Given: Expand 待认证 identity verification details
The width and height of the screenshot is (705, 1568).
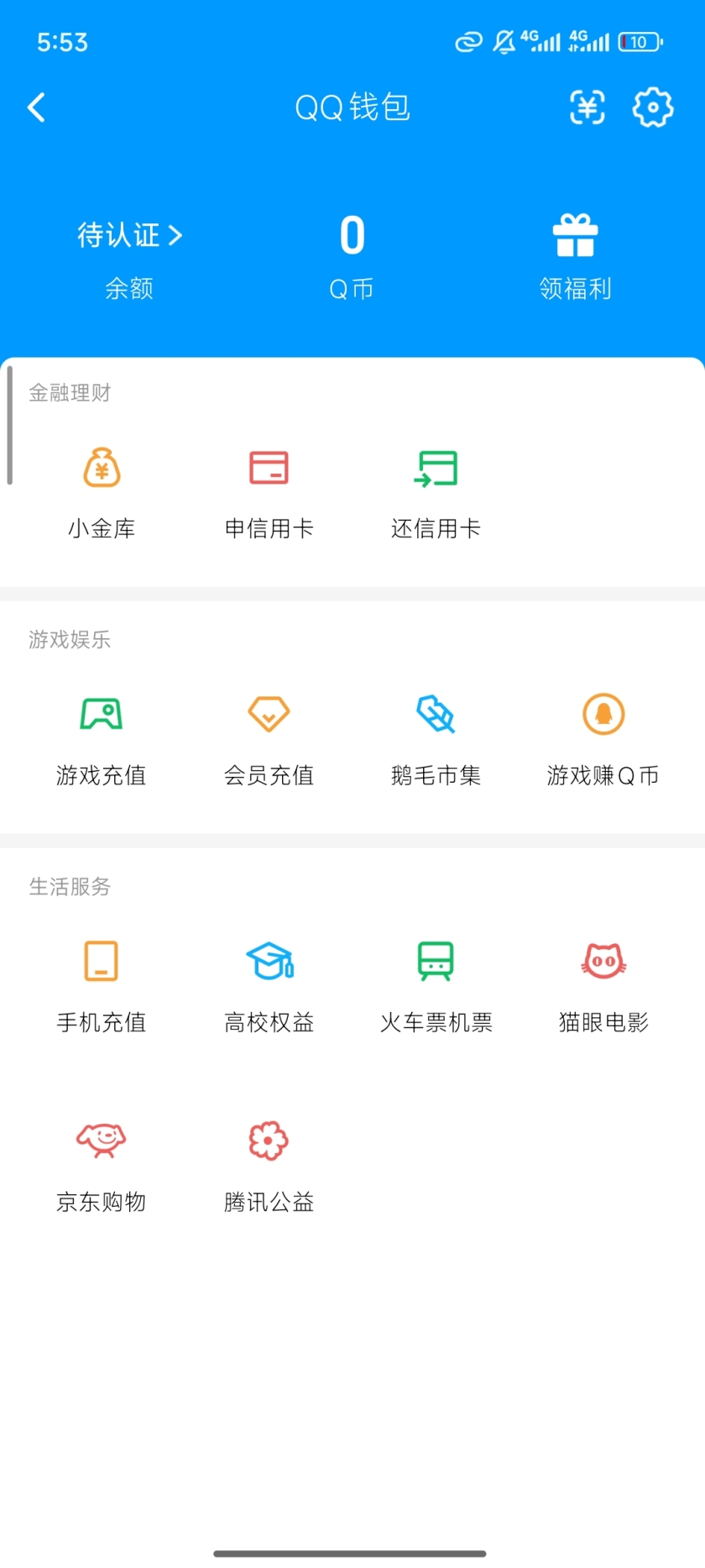Looking at the screenshot, I should (128, 236).
